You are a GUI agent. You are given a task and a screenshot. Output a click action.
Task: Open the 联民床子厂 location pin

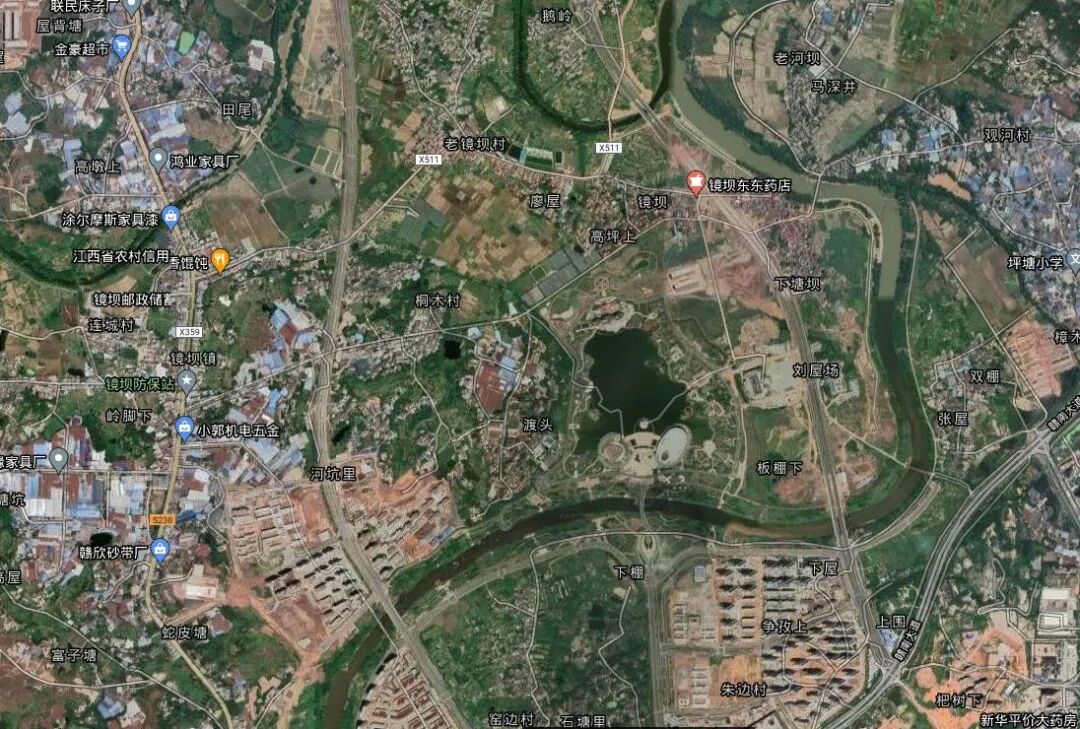tap(132, 6)
